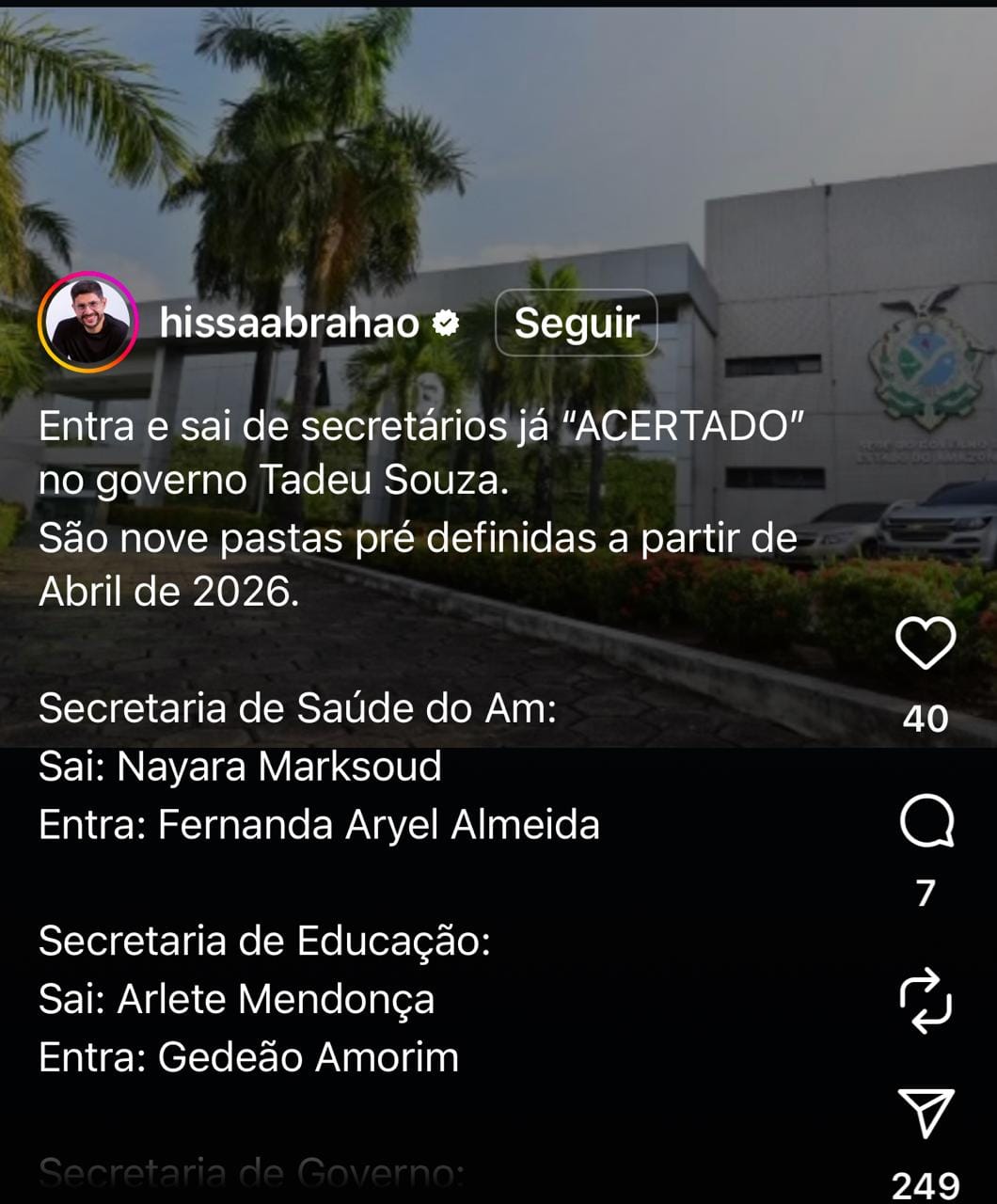Open the hissaabrahao username link

(x=289, y=323)
